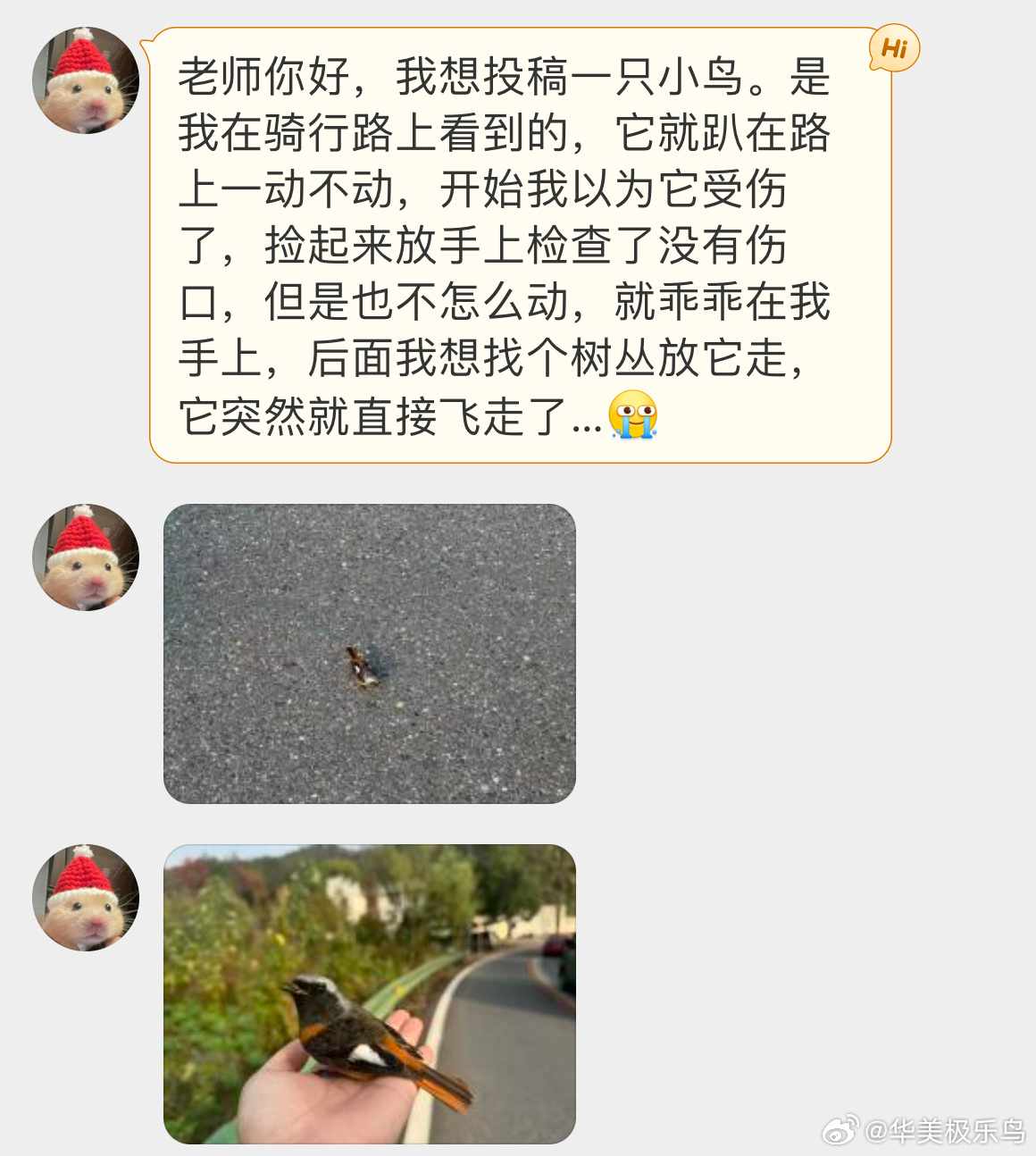Click the 'Hi' speech bubble sticker

[x=894, y=49]
